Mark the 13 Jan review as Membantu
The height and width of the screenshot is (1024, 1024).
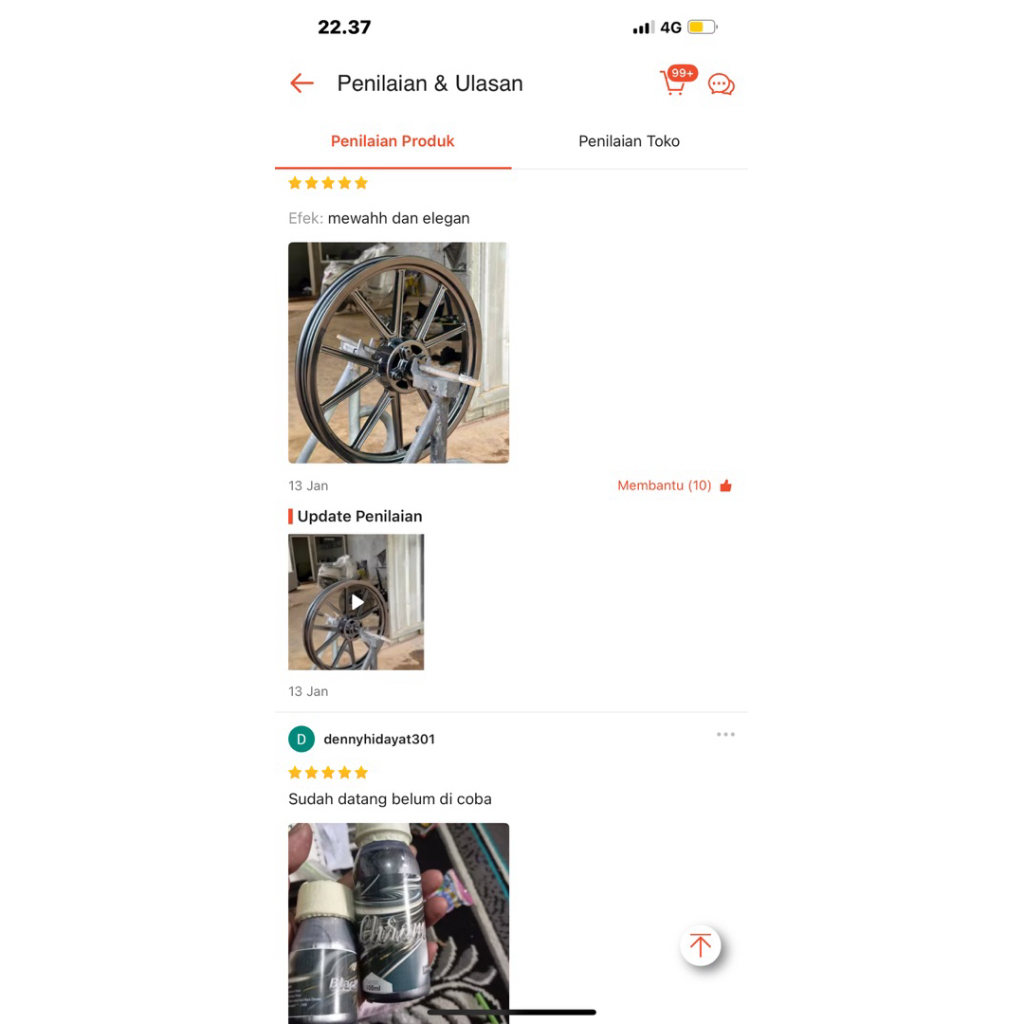click(x=675, y=486)
